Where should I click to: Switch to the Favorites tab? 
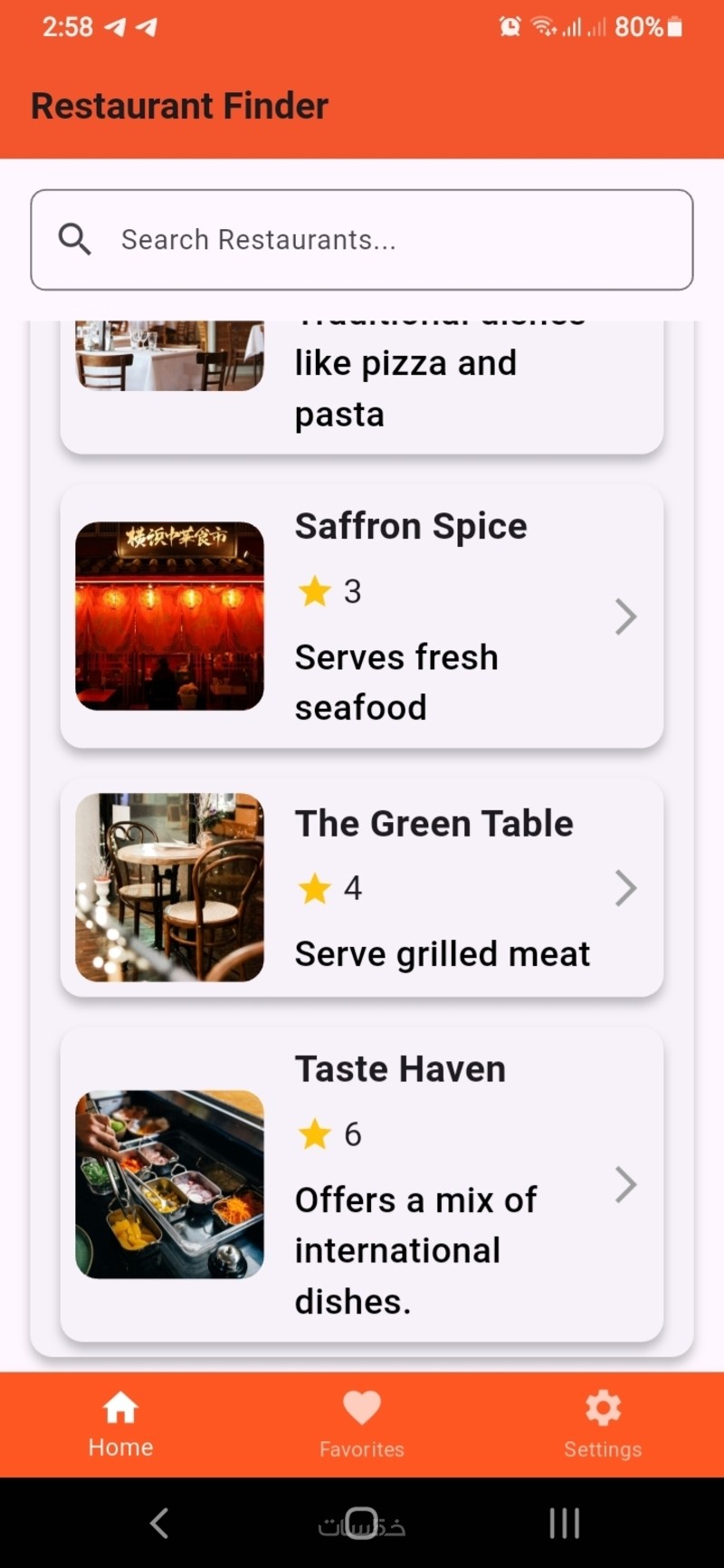(x=362, y=1424)
